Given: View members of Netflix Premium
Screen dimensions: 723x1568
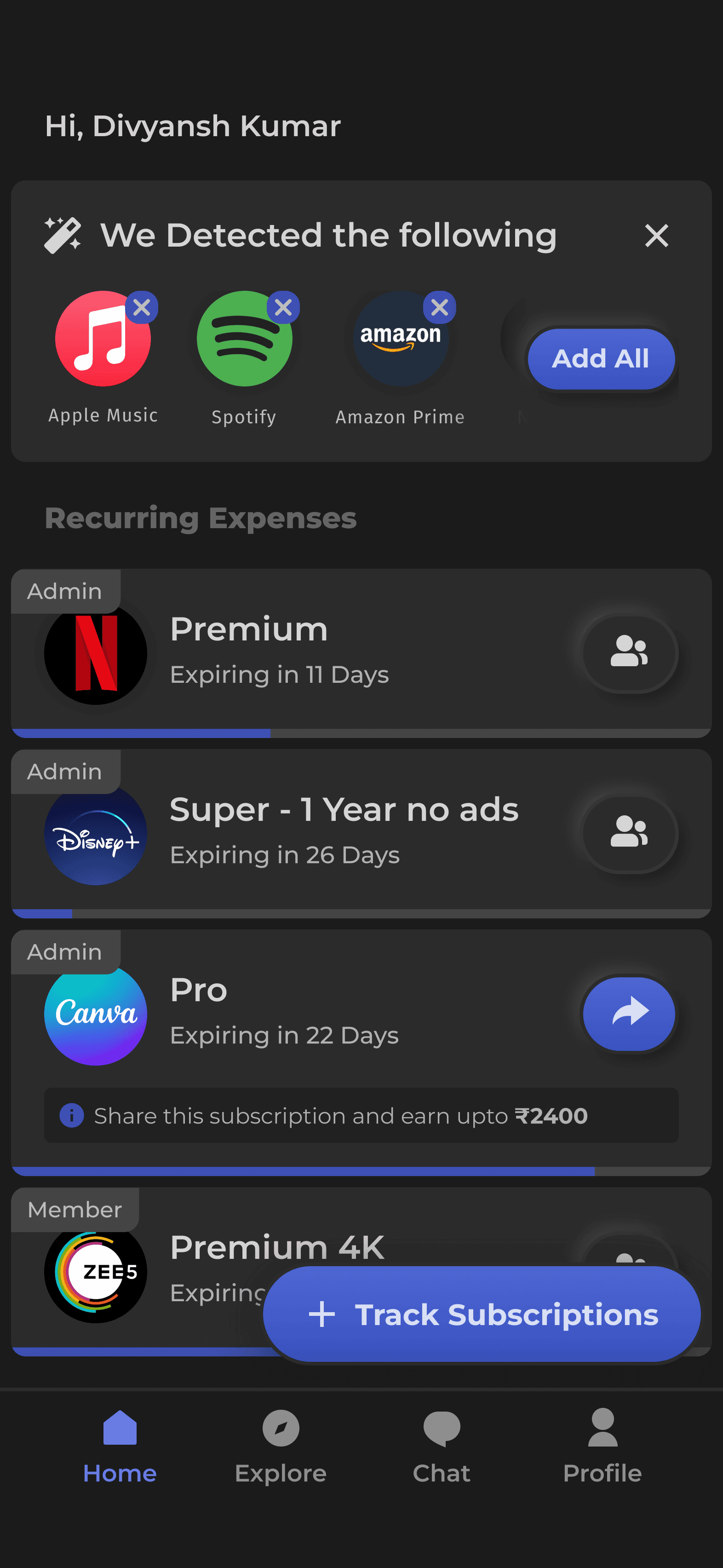Looking at the screenshot, I should click(629, 652).
